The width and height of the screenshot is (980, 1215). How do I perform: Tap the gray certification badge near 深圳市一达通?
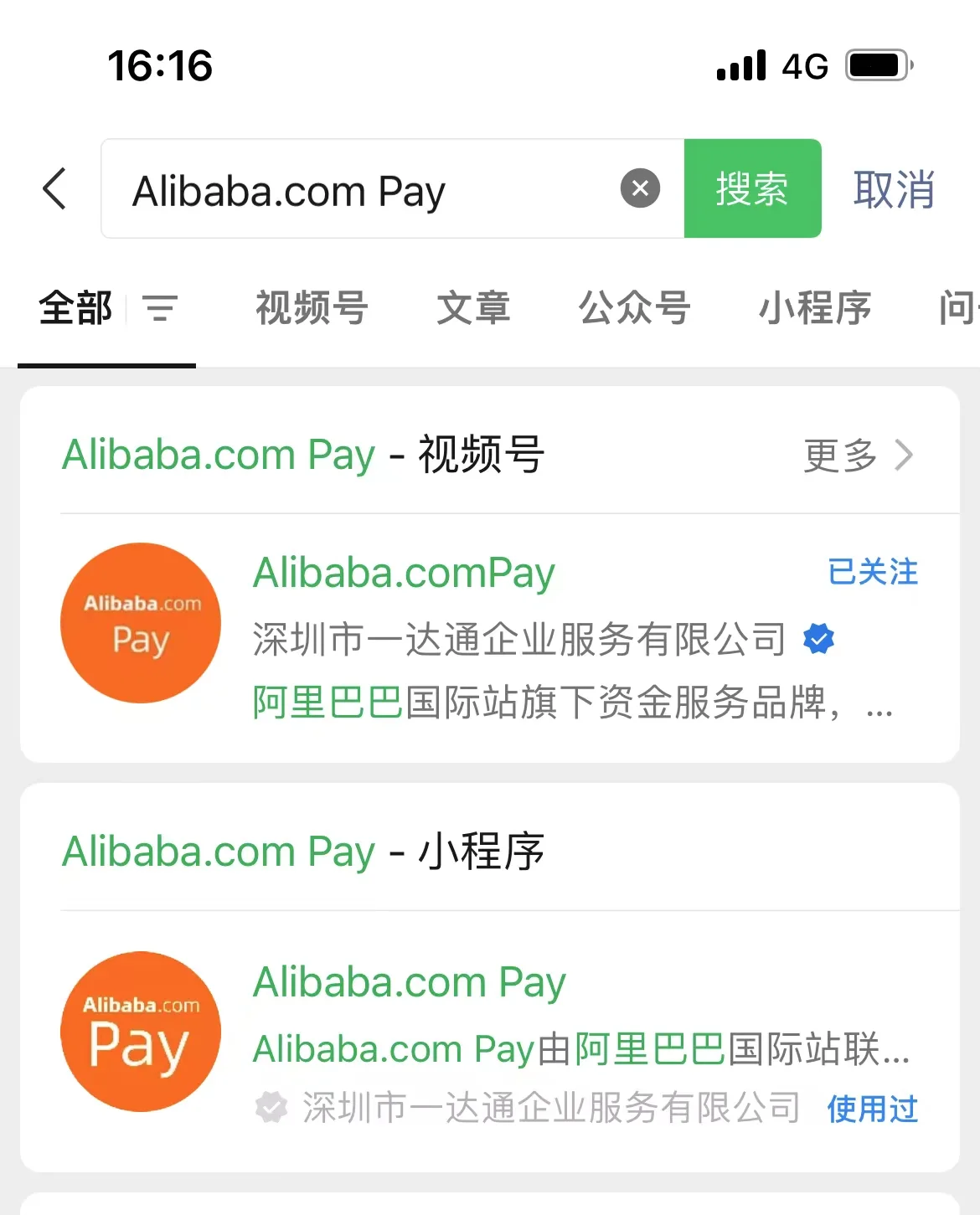[x=270, y=1105]
